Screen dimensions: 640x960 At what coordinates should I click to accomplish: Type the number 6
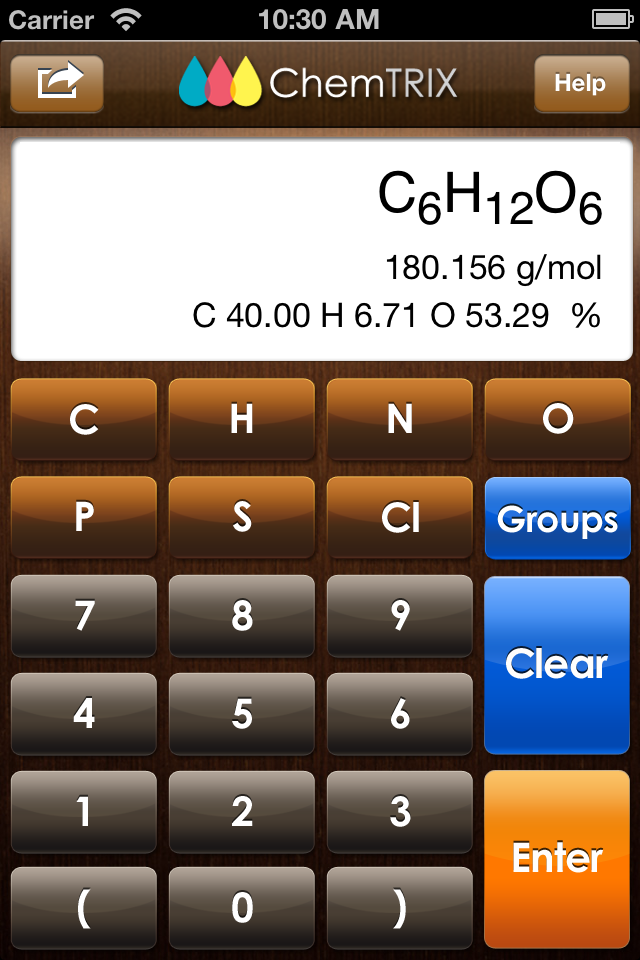click(x=400, y=714)
